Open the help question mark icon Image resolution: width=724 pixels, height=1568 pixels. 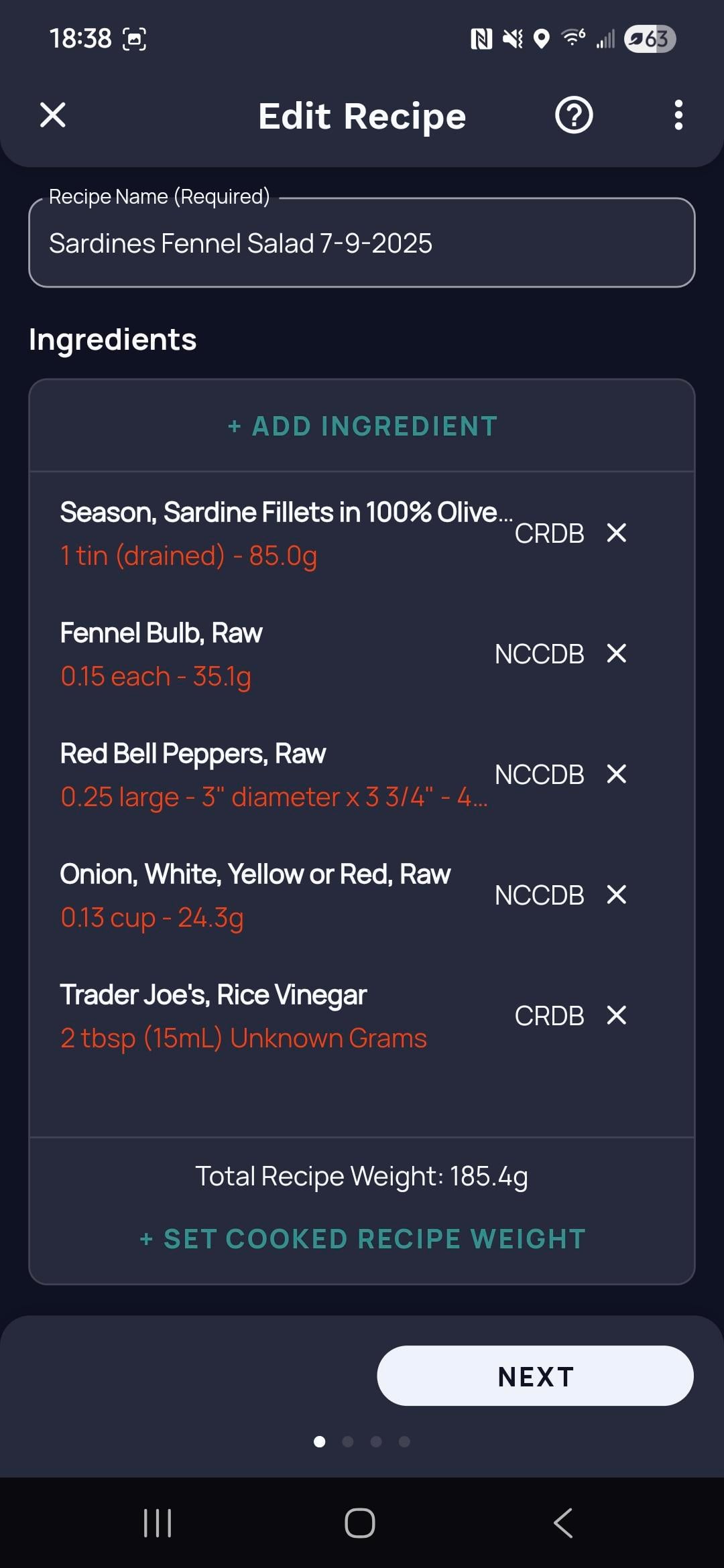pos(574,115)
